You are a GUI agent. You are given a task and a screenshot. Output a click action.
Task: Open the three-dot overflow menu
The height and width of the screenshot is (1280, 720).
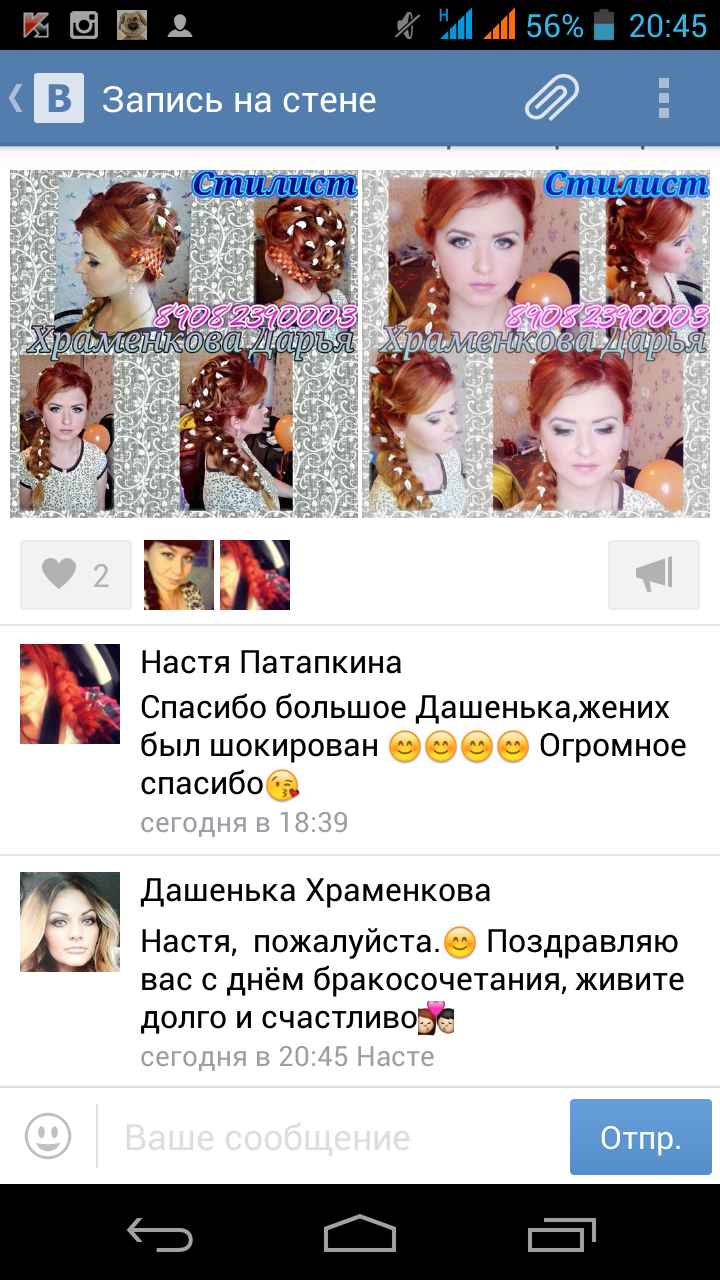pos(663,100)
